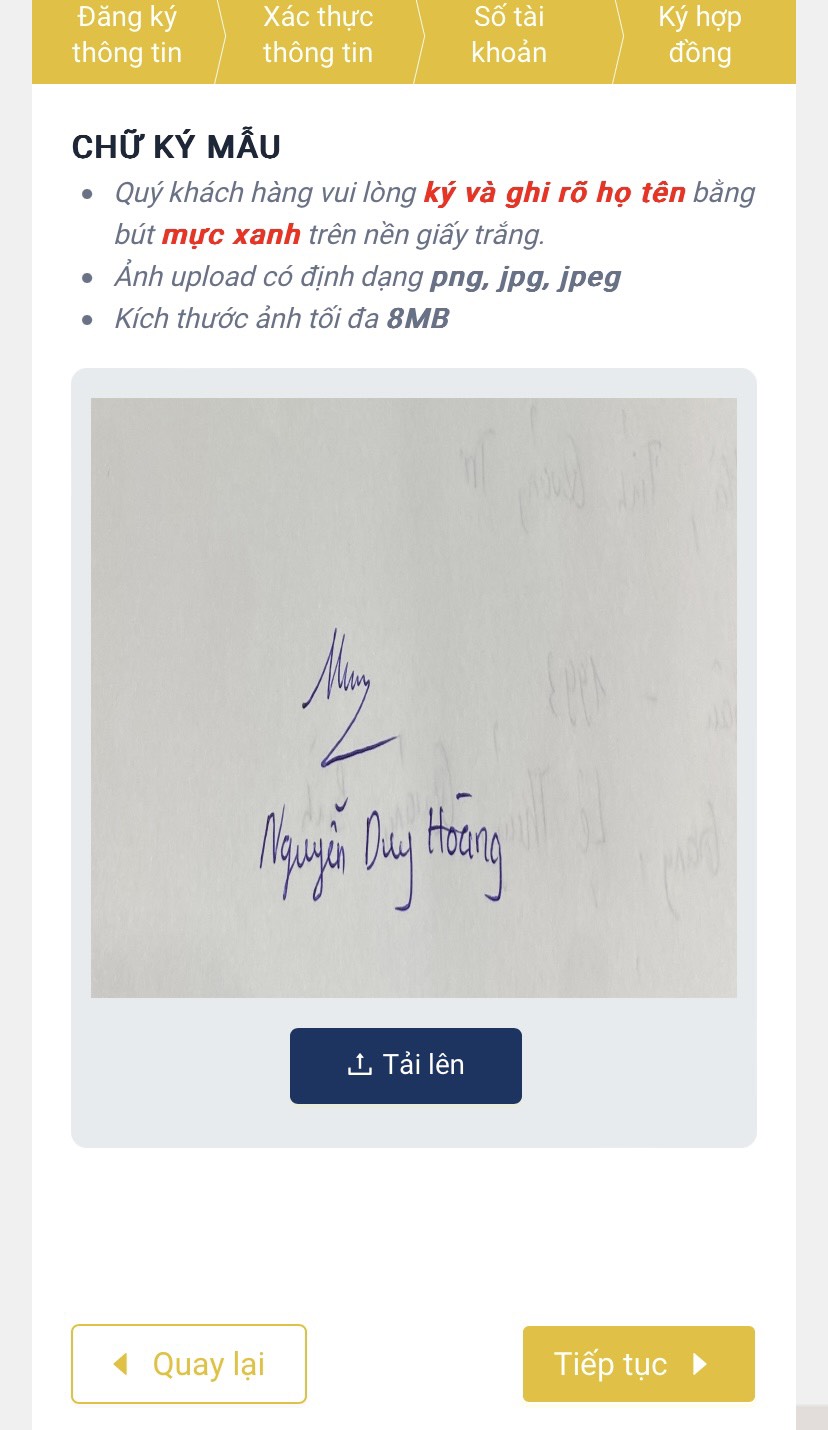
Task: Continue with Tiếp tục
Action: tap(638, 1364)
